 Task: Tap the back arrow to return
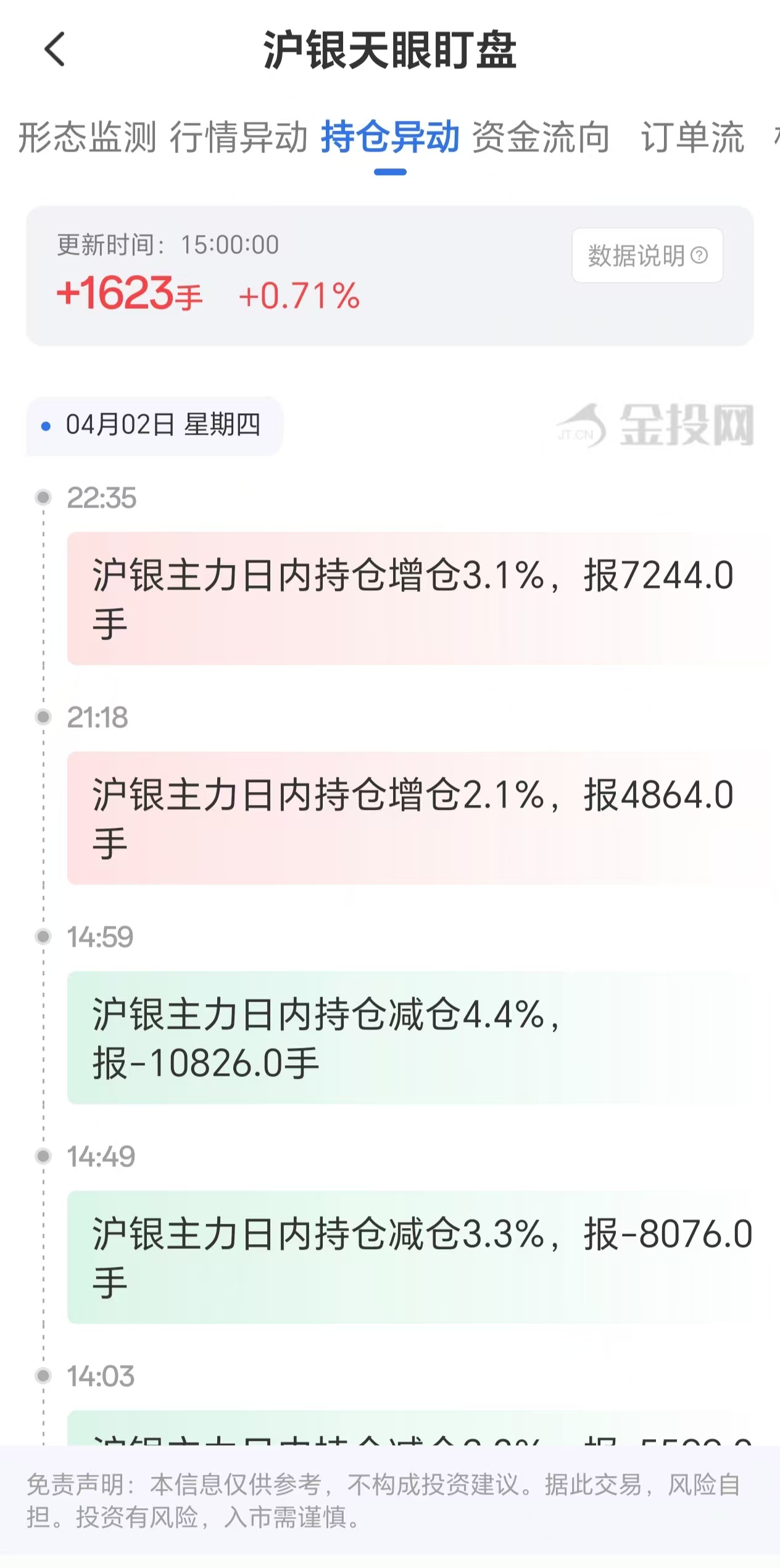[x=54, y=49]
